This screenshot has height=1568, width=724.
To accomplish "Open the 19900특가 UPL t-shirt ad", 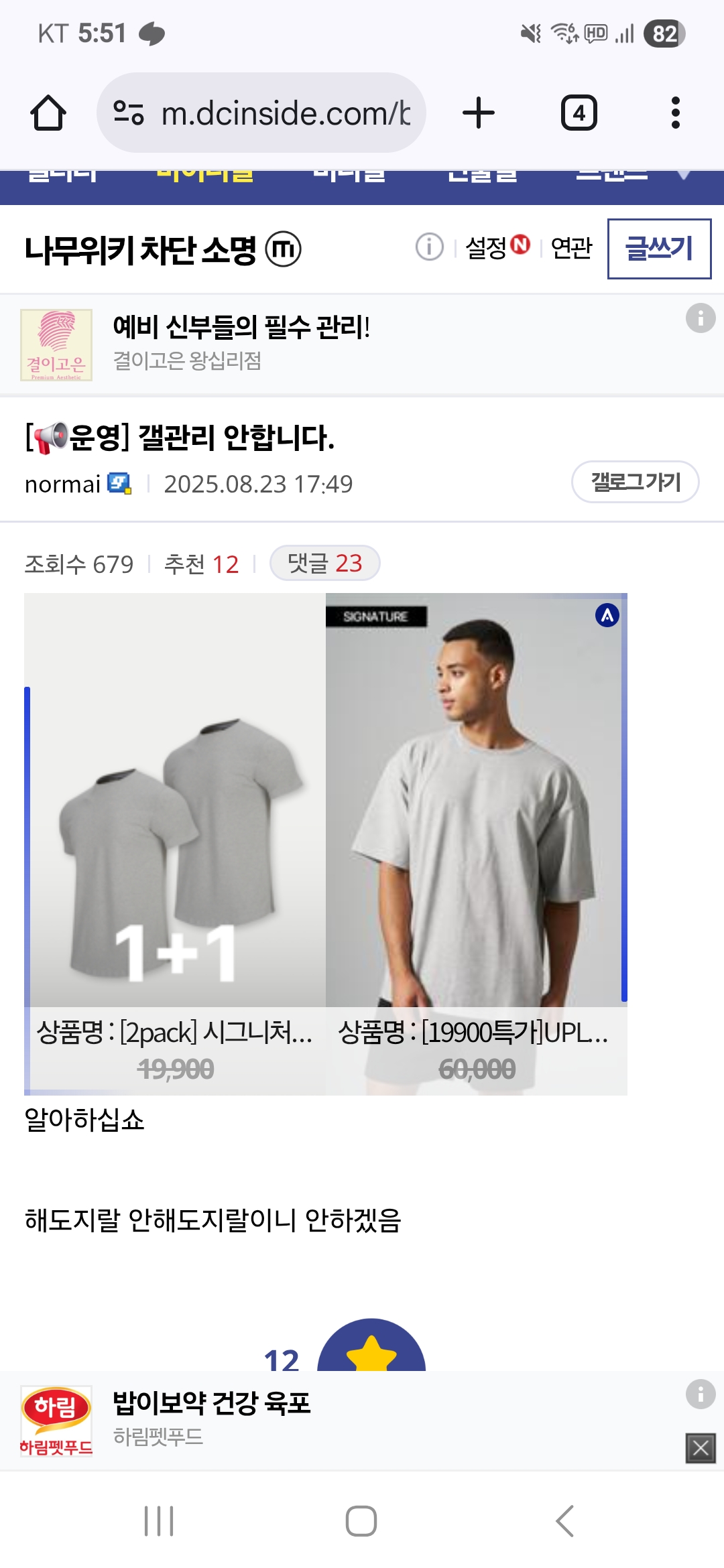I will pos(476,844).
